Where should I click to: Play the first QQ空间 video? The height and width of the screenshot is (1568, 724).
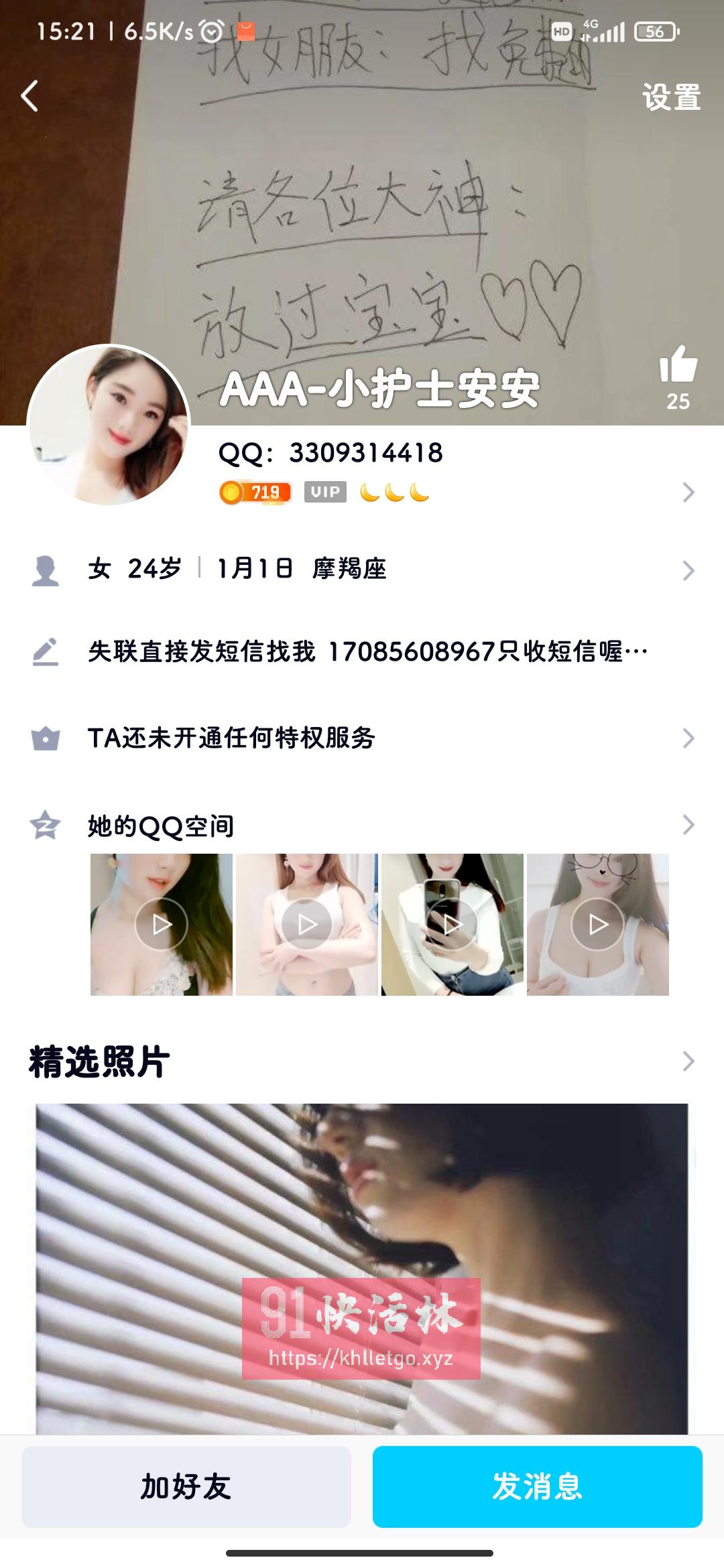pos(161,923)
